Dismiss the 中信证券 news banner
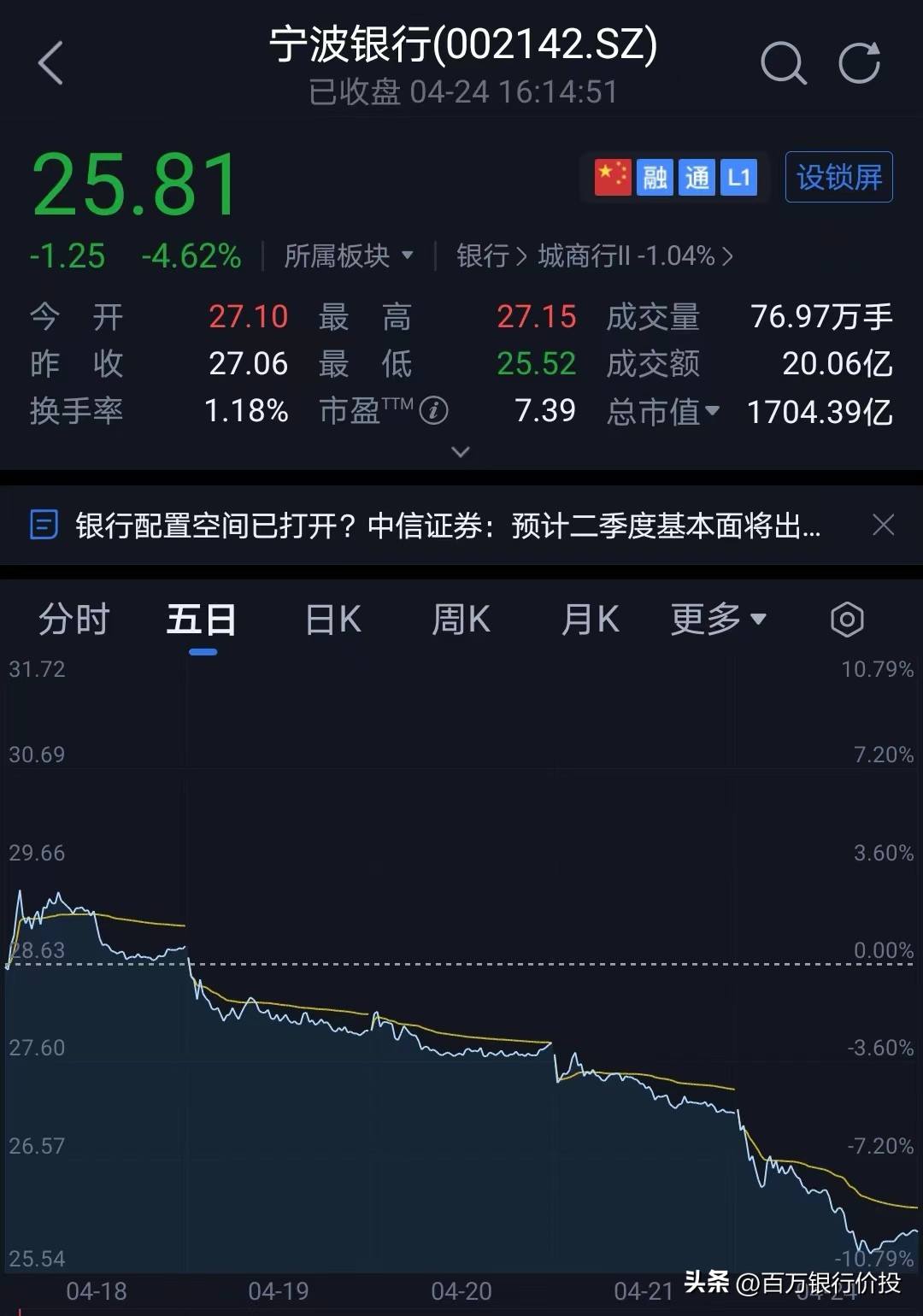This screenshot has width=923, height=1316. [x=883, y=525]
